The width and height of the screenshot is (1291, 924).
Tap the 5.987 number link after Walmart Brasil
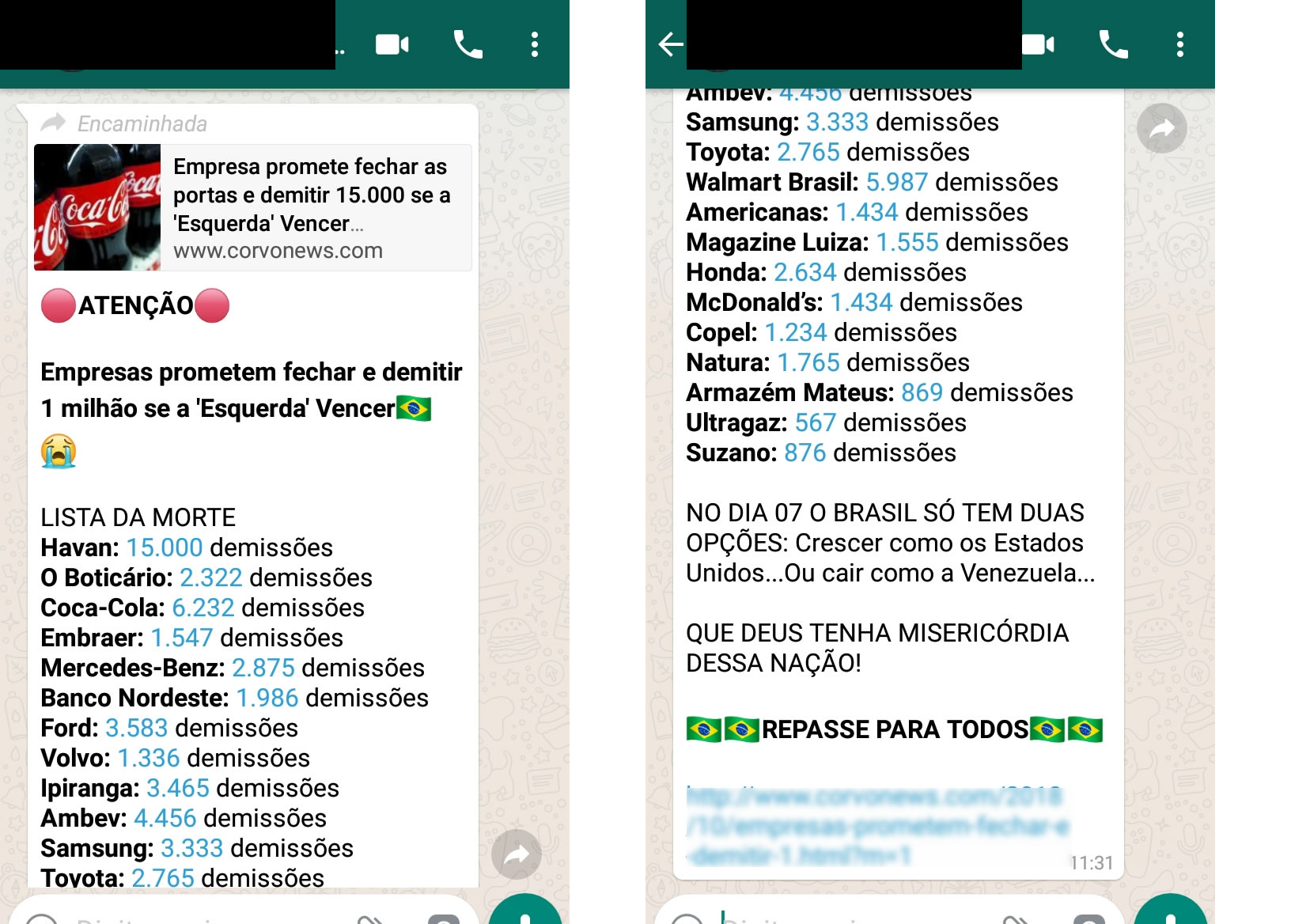pyautogui.click(x=896, y=182)
